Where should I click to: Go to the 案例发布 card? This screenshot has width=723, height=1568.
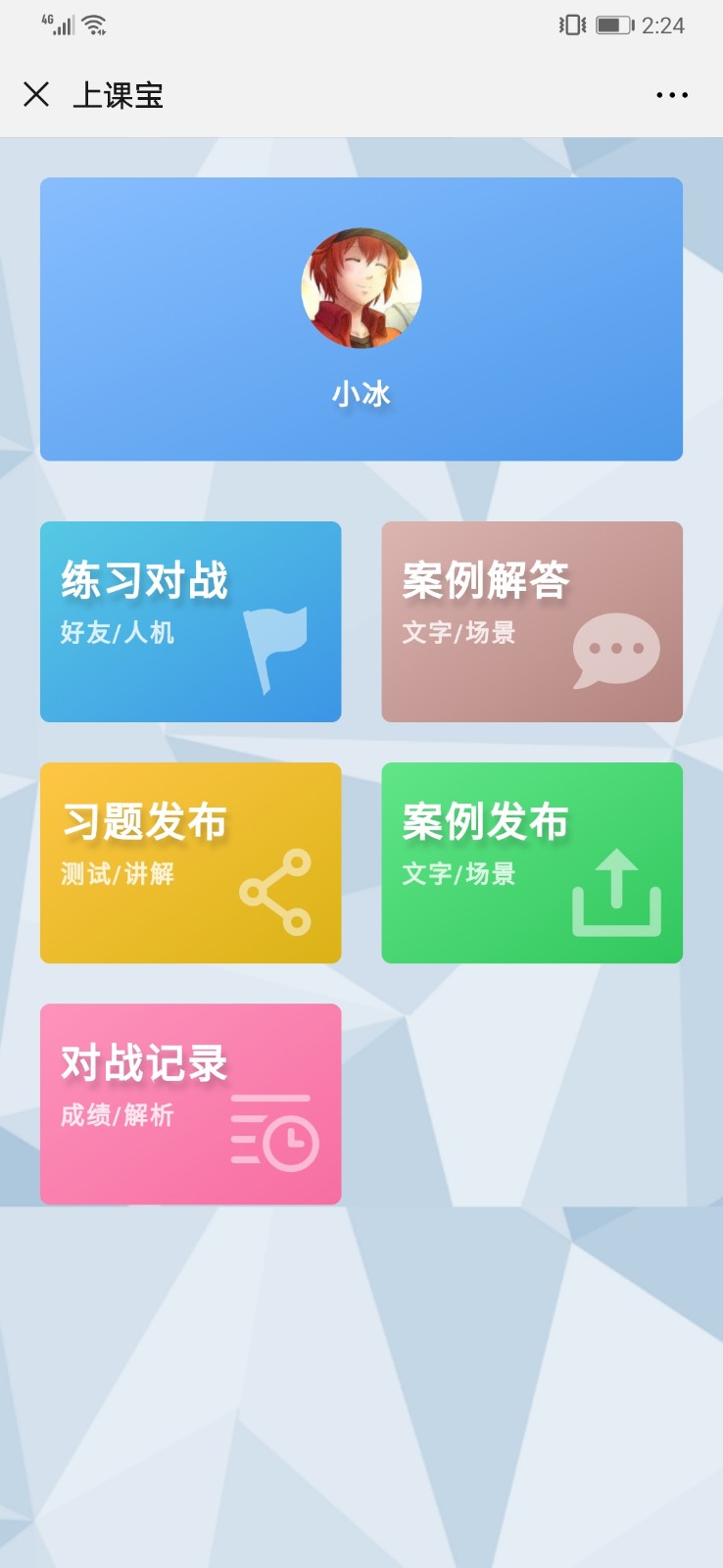pyautogui.click(x=532, y=862)
